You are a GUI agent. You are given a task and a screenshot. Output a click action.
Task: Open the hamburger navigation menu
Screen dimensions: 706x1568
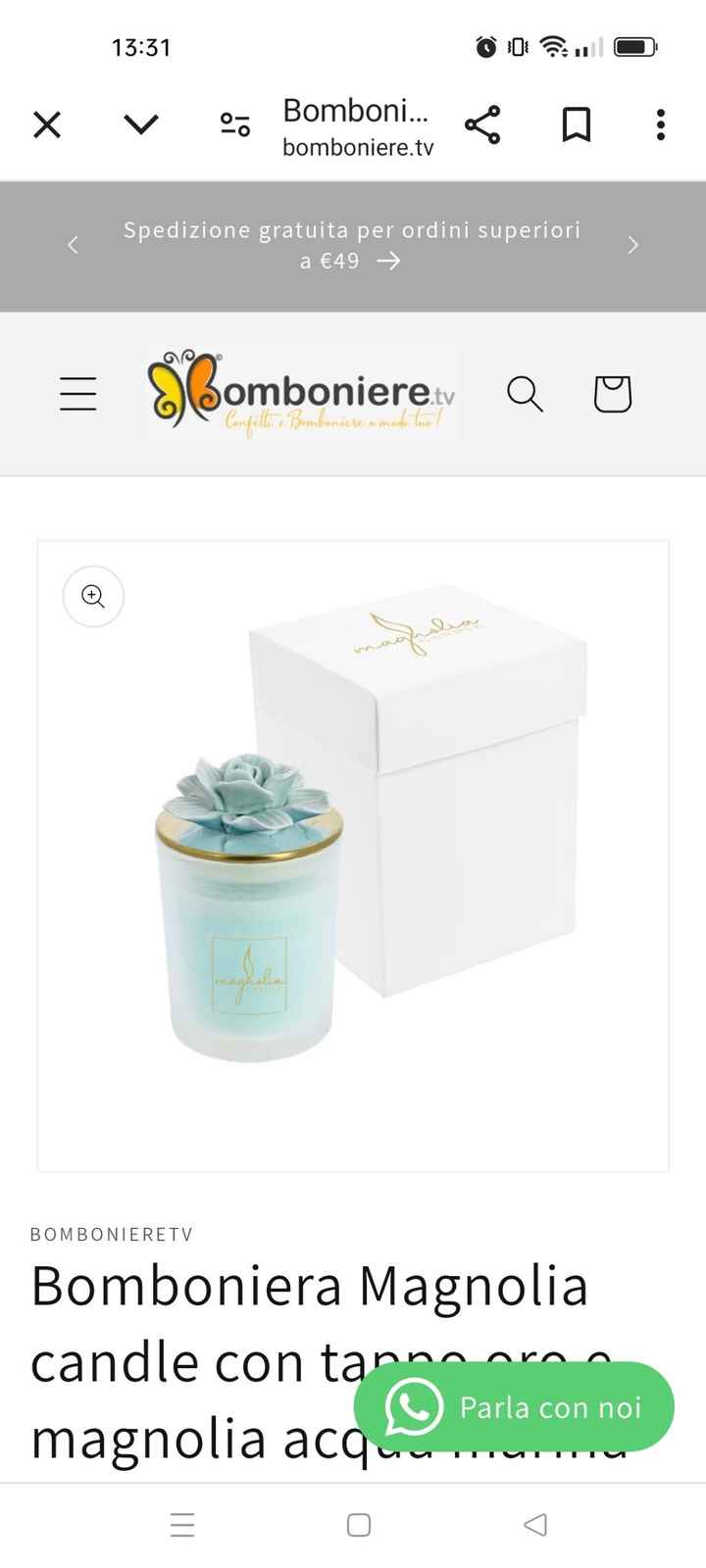click(78, 394)
